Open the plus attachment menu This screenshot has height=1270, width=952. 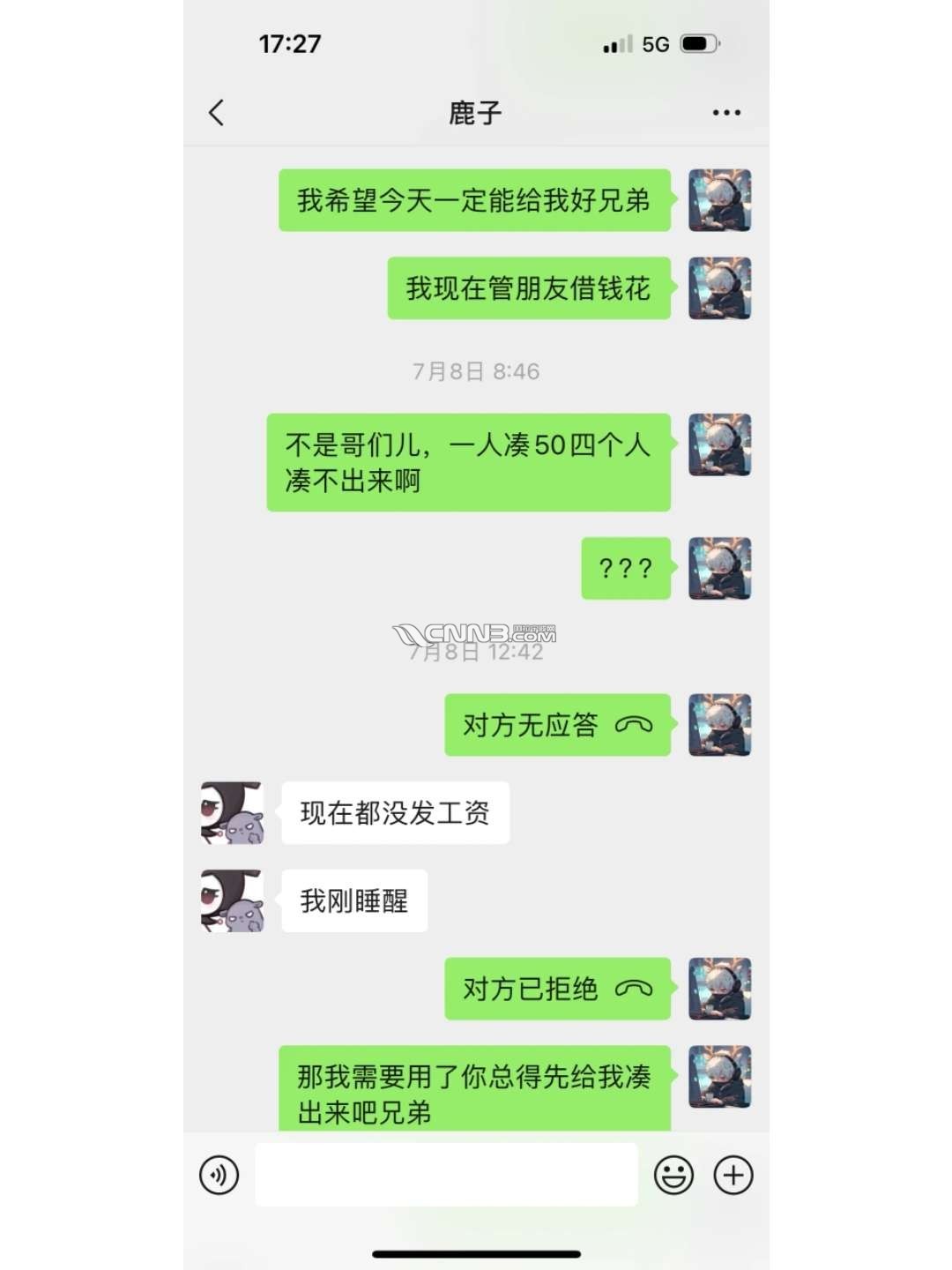tap(733, 1175)
